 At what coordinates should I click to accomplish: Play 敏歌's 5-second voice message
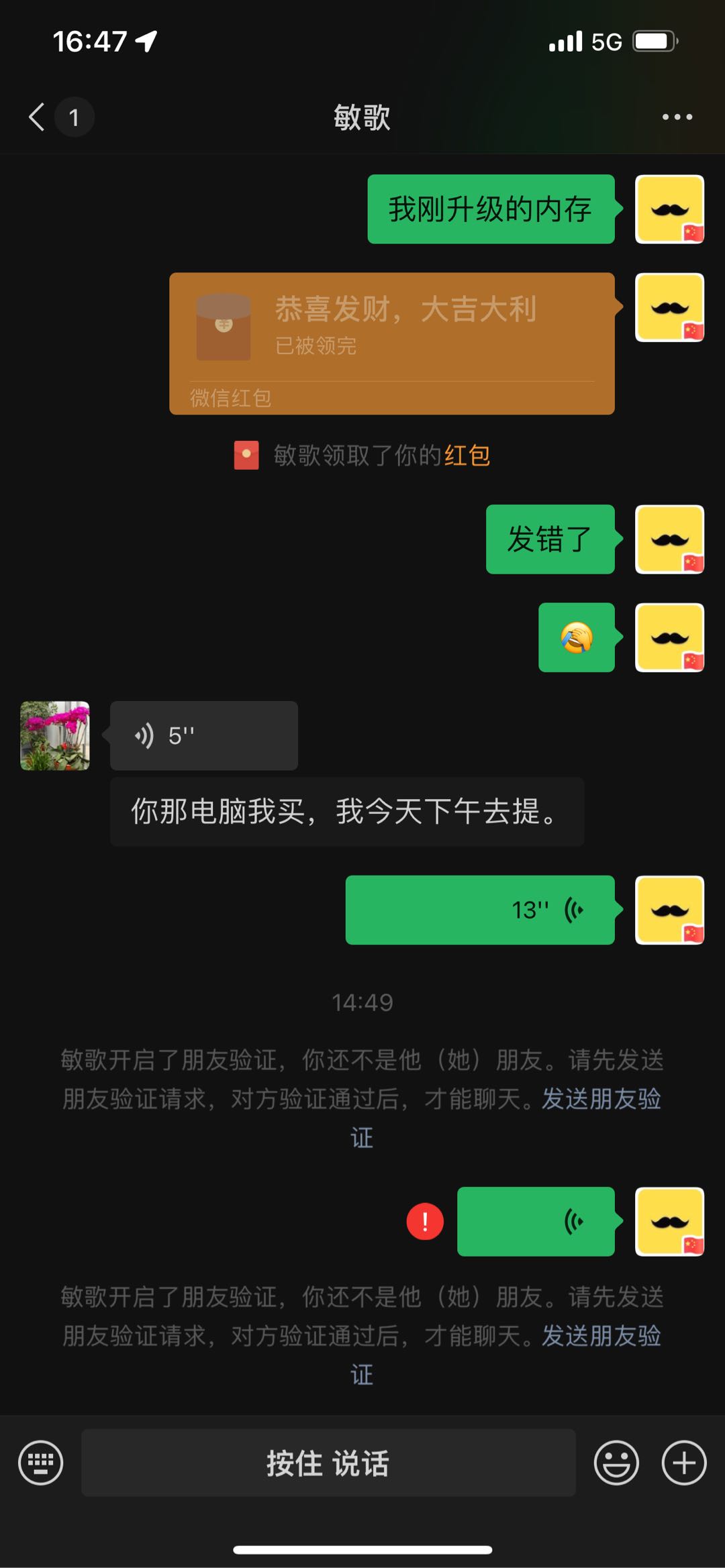(203, 735)
